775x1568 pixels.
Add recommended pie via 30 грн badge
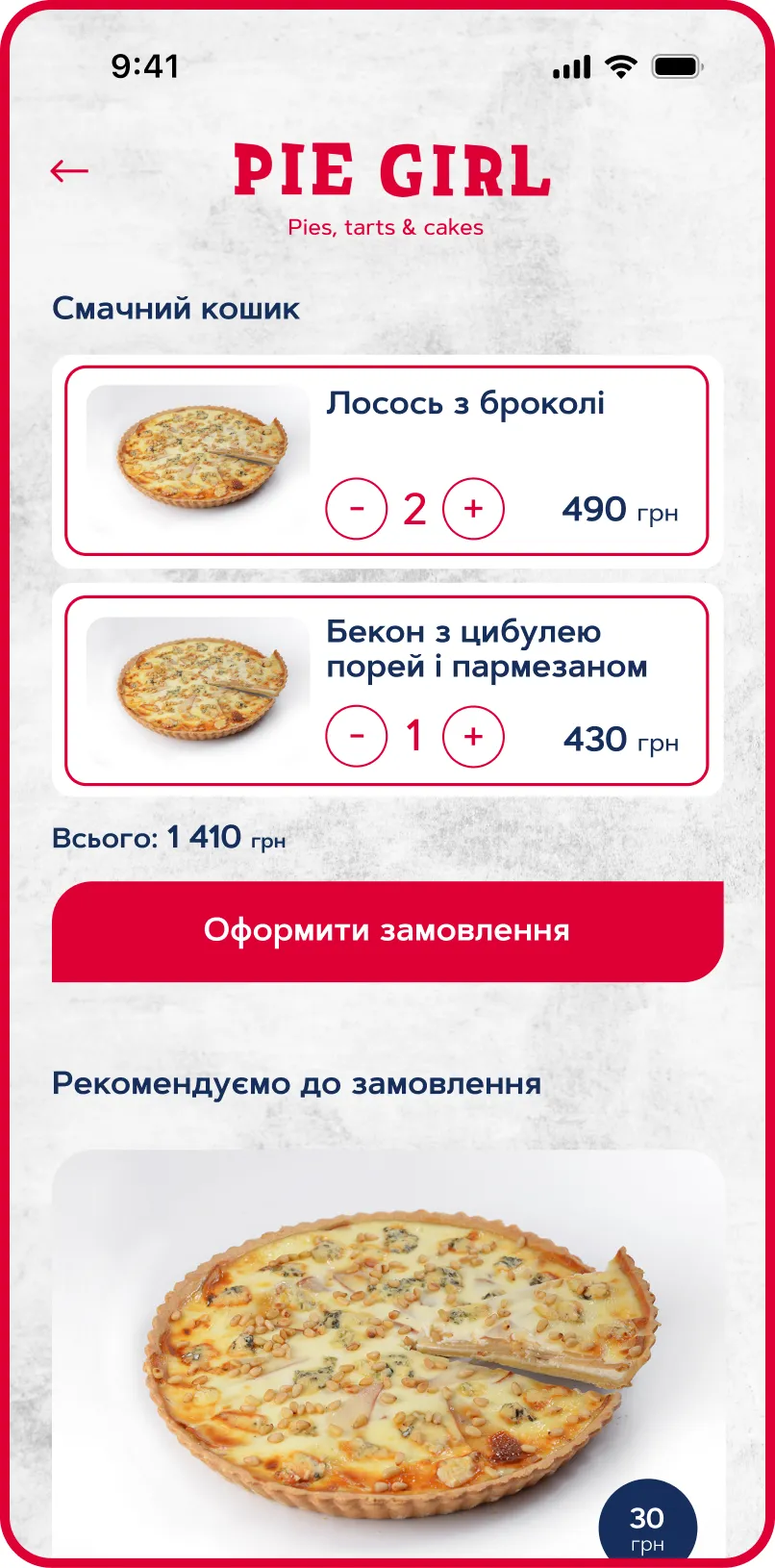click(x=647, y=1523)
